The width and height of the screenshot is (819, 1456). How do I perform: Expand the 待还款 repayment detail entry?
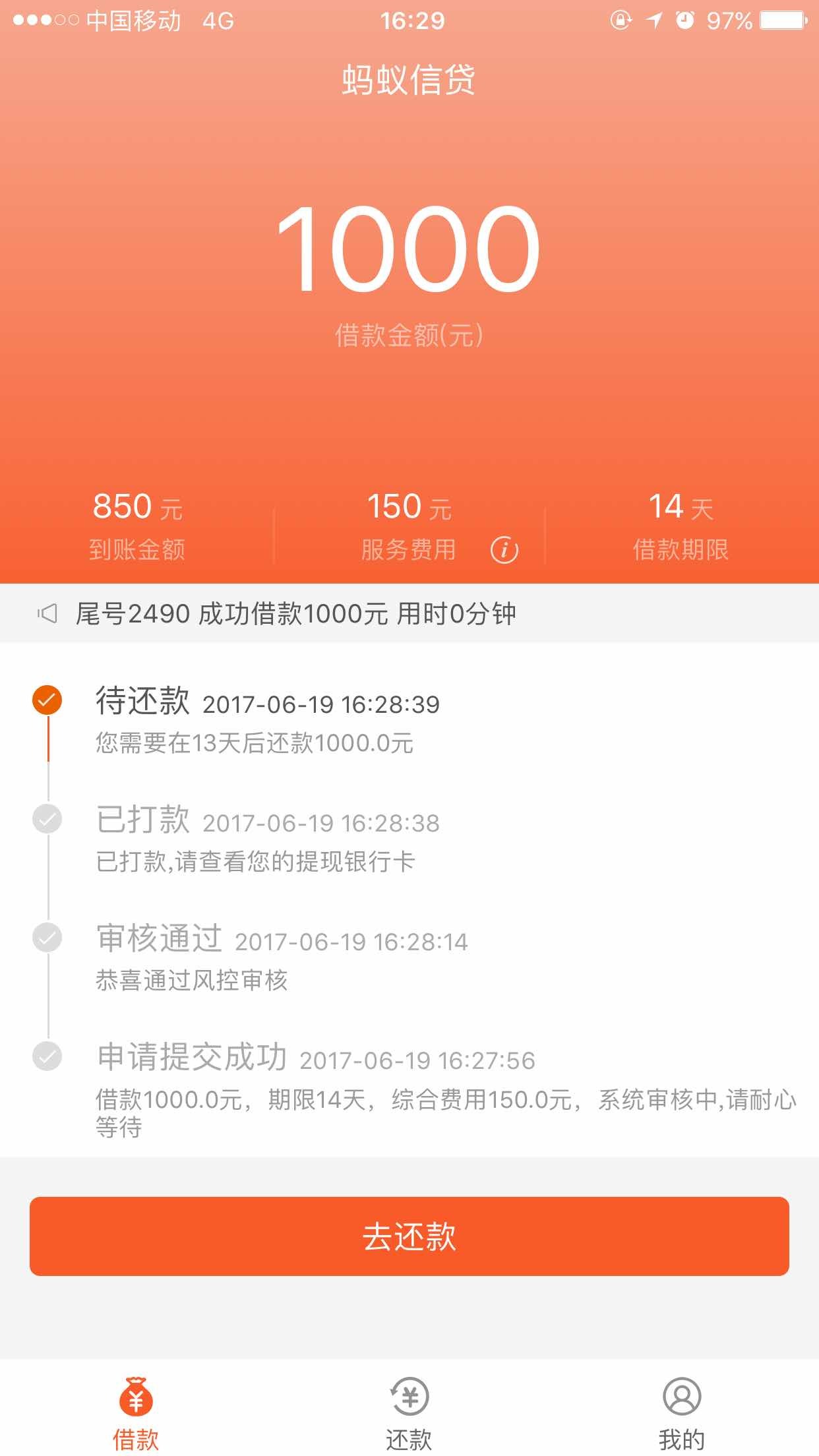pyautogui.click(x=264, y=722)
